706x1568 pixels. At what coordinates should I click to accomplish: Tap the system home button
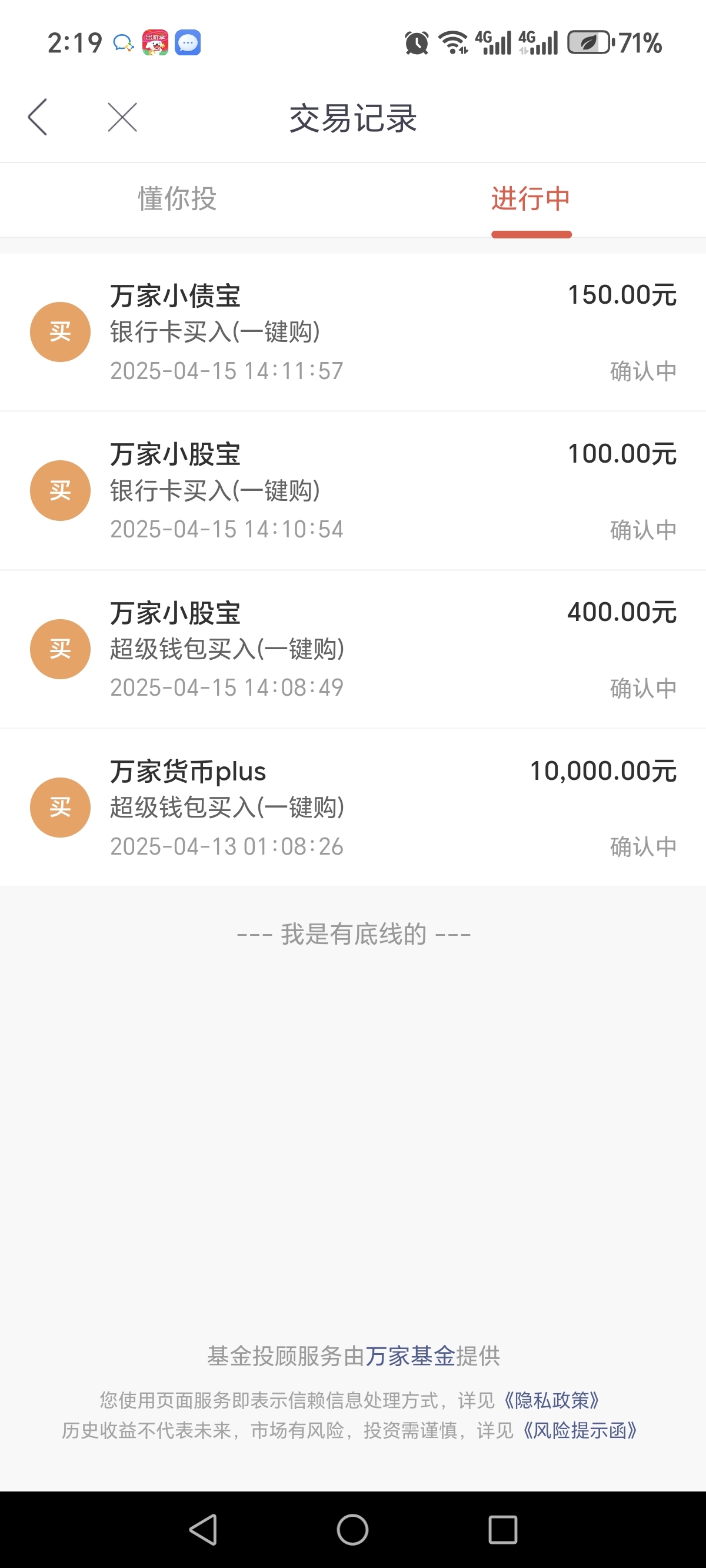tap(352, 1530)
